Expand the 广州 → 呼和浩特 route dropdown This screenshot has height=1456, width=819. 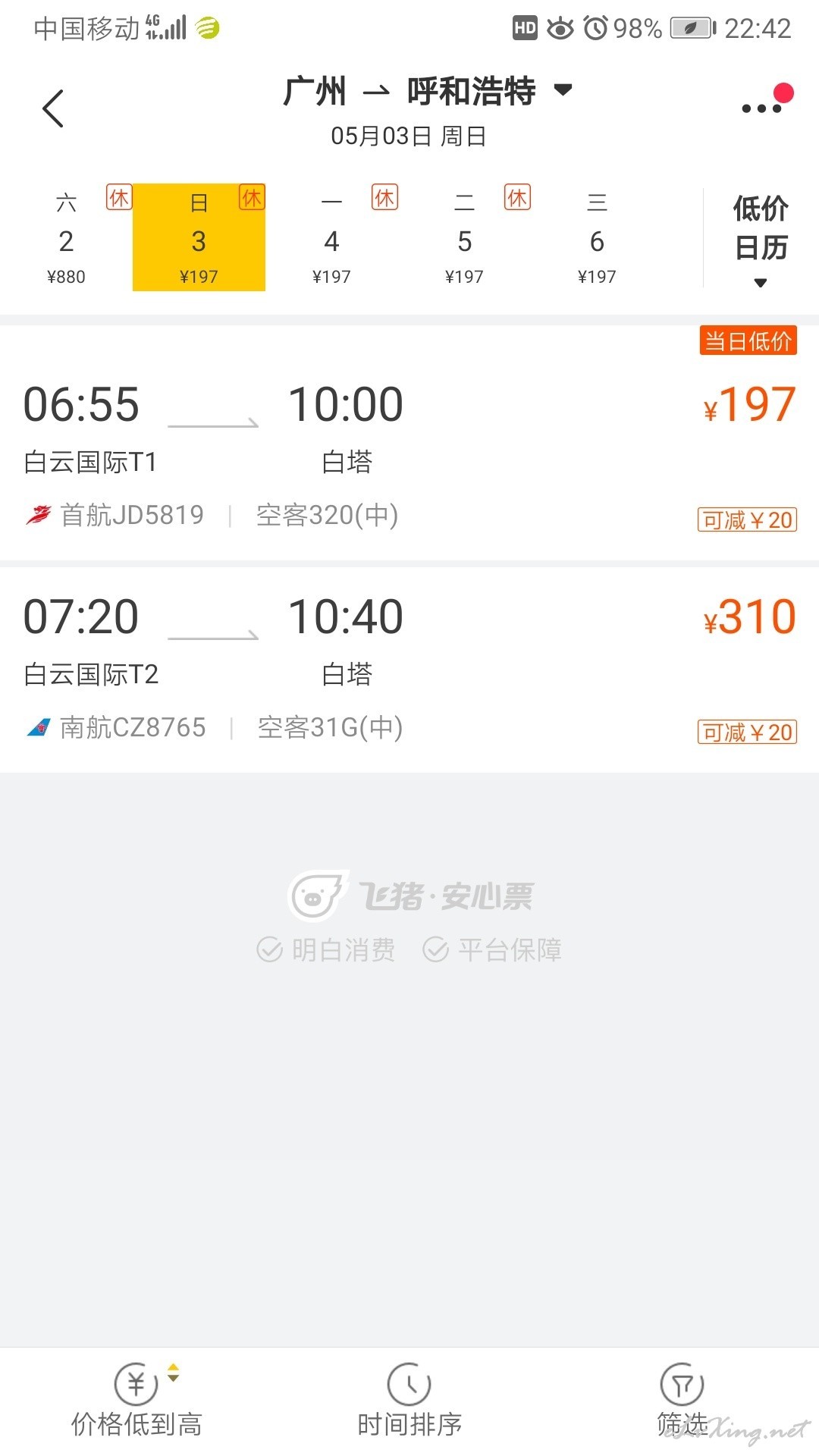[x=428, y=92]
